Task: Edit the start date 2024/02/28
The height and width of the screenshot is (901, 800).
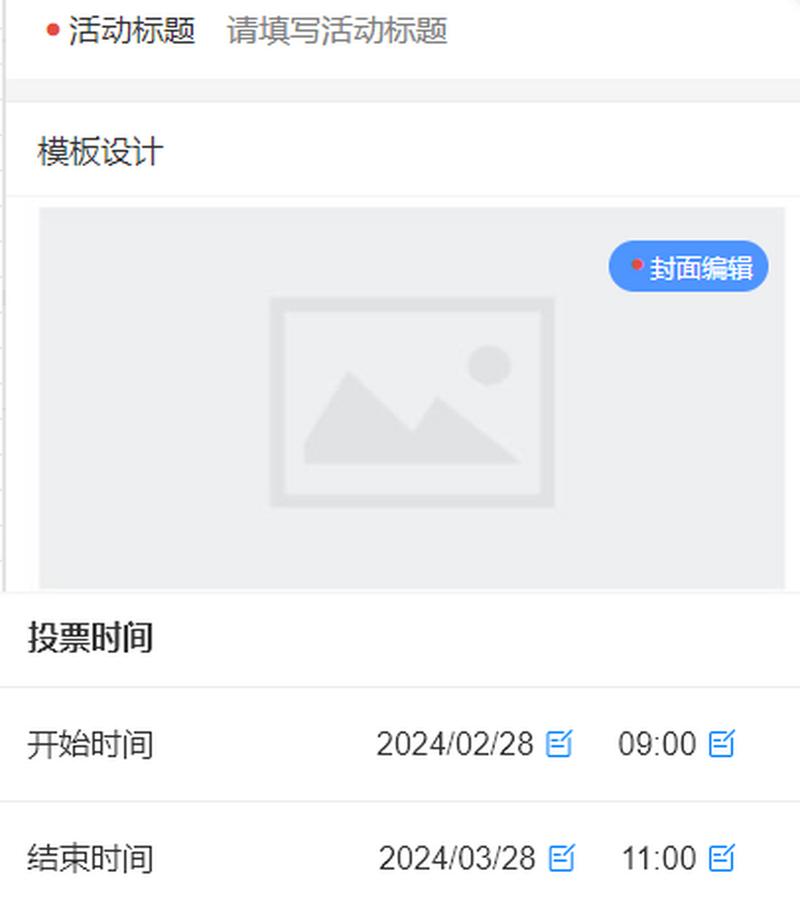Action: point(559,744)
